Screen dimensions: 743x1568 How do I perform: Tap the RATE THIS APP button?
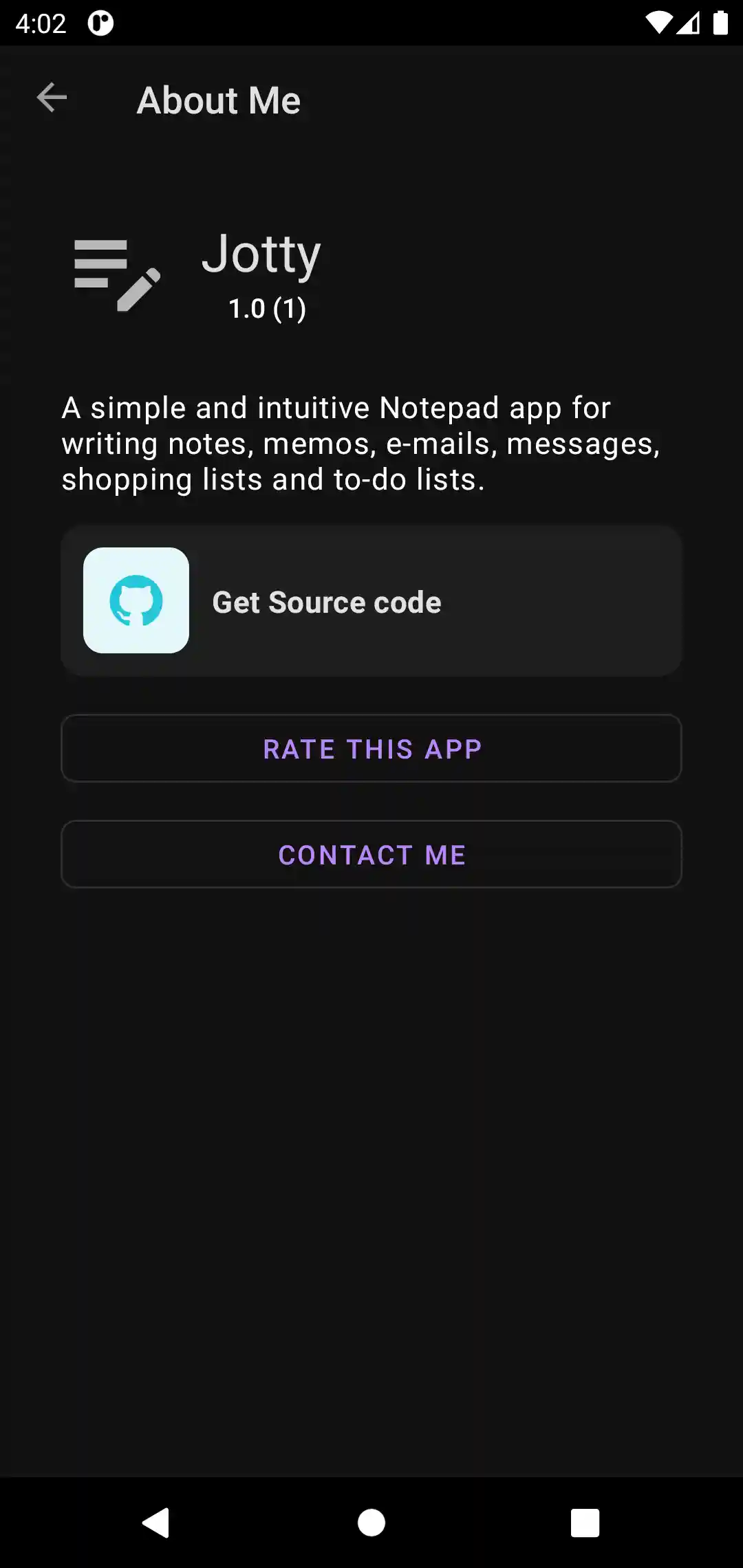(371, 748)
